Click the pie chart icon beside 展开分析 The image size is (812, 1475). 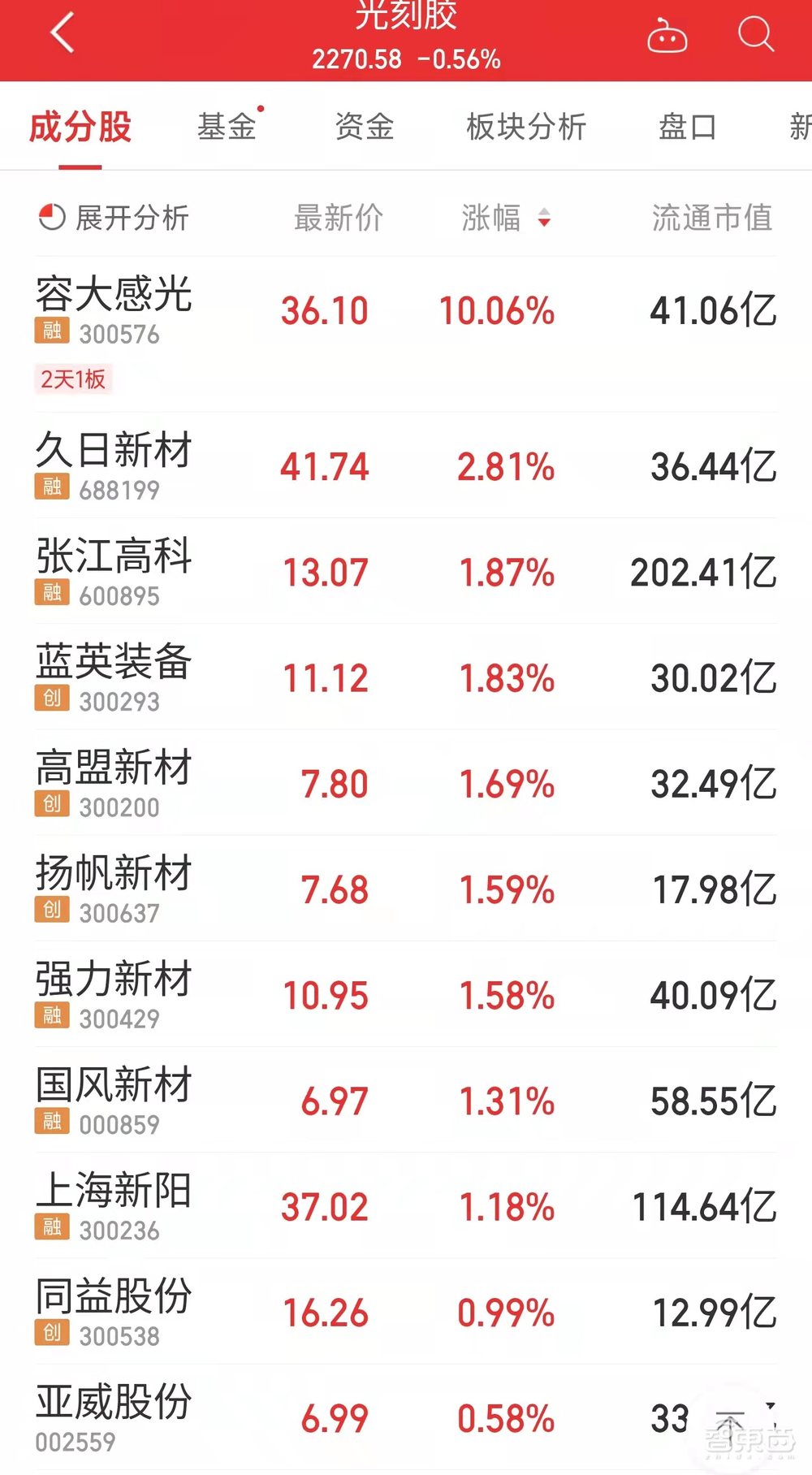(49, 217)
